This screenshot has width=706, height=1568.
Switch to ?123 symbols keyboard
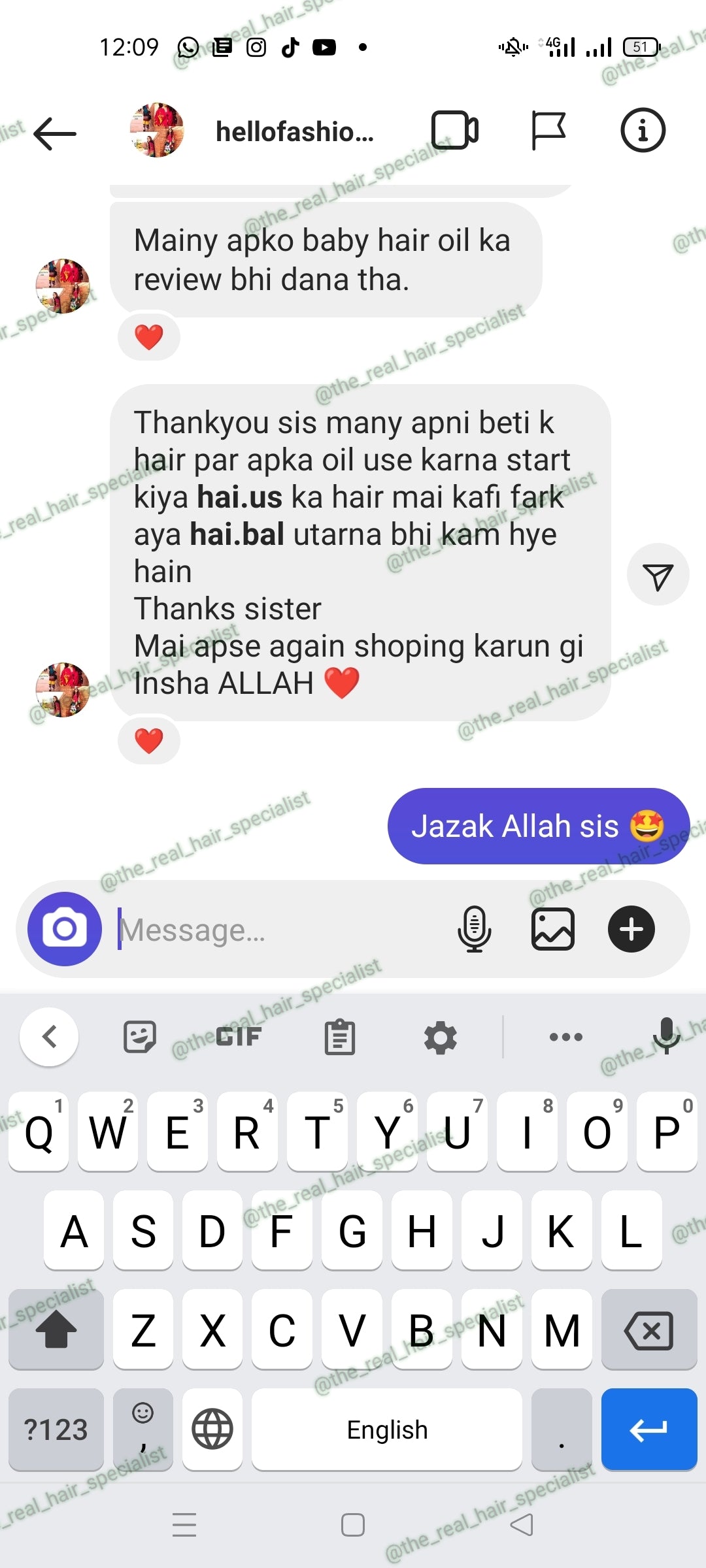click(x=56, y=1429)
